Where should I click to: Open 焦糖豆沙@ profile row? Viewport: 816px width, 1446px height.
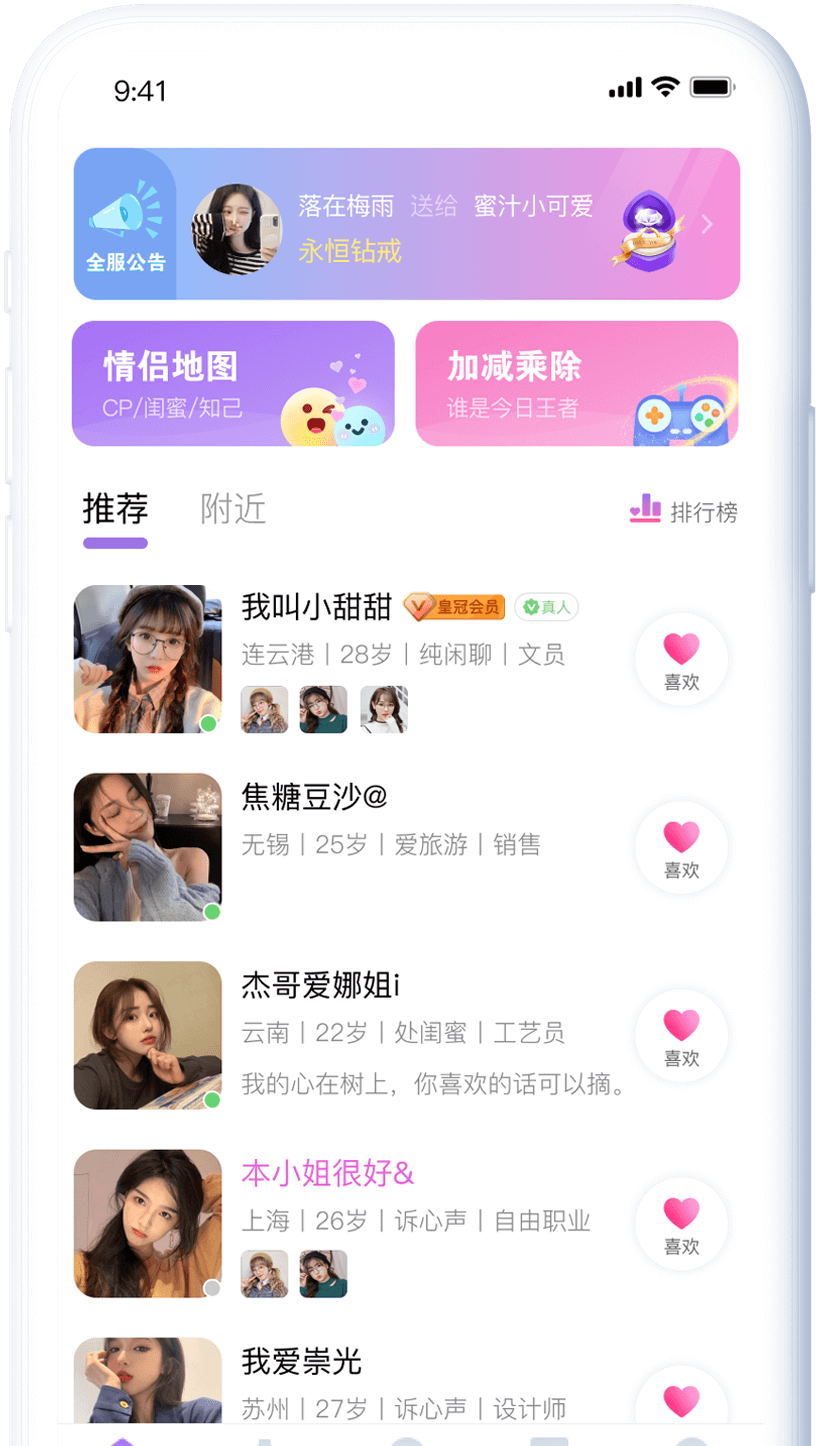pyautogui.click(x=407, y=848)
